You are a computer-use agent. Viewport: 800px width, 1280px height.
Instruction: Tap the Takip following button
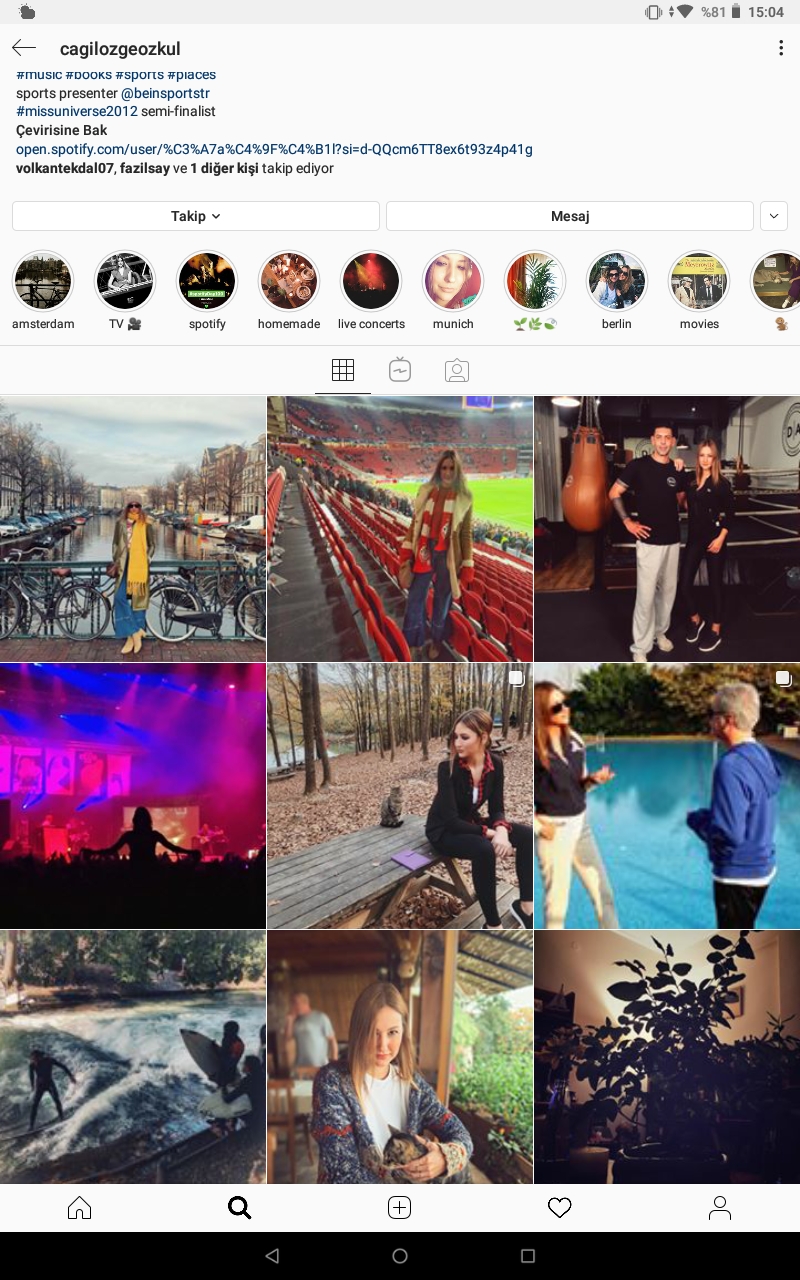point(196,216)
